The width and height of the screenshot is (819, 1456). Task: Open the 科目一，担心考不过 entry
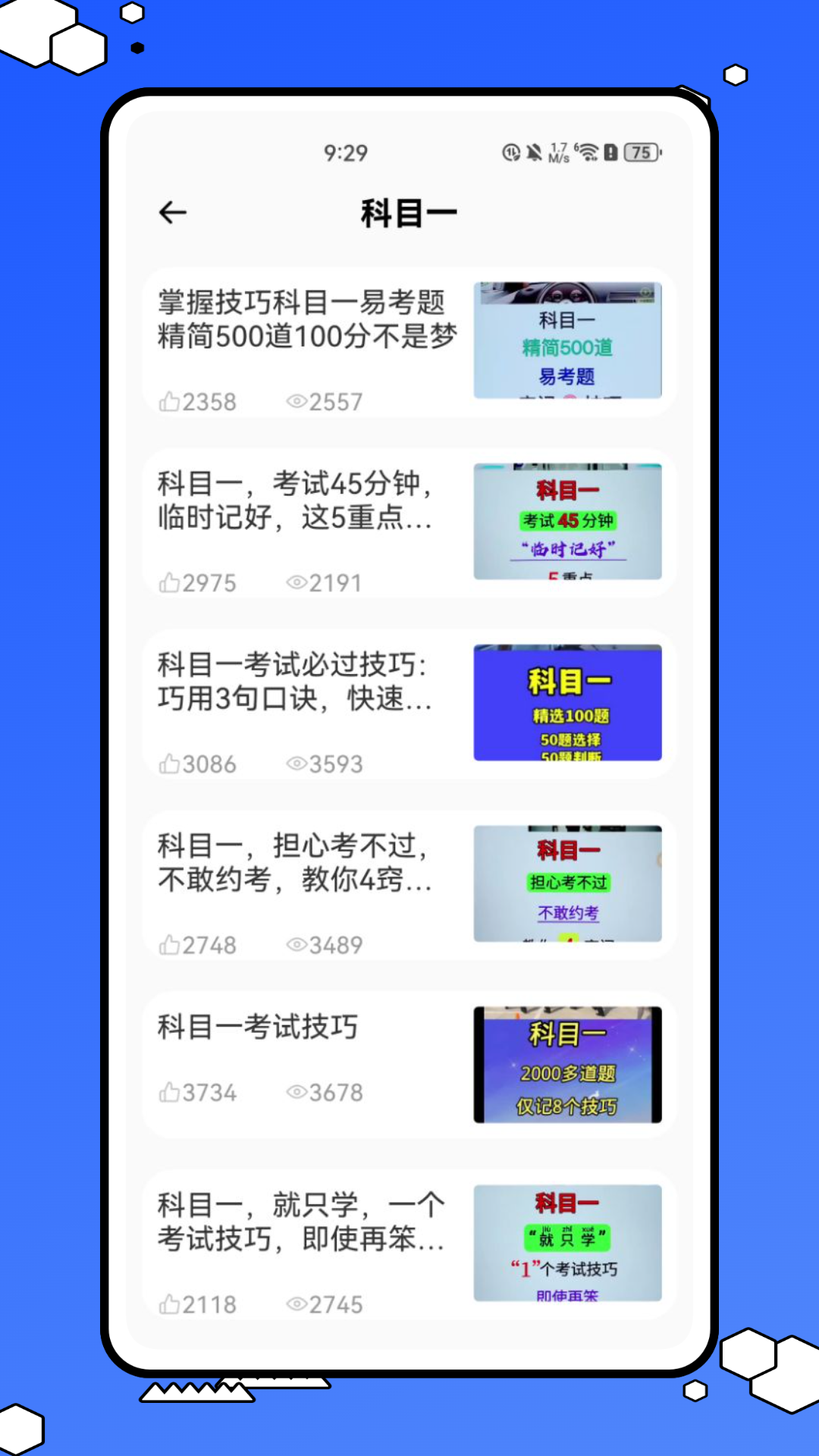[x=296, y=864]
